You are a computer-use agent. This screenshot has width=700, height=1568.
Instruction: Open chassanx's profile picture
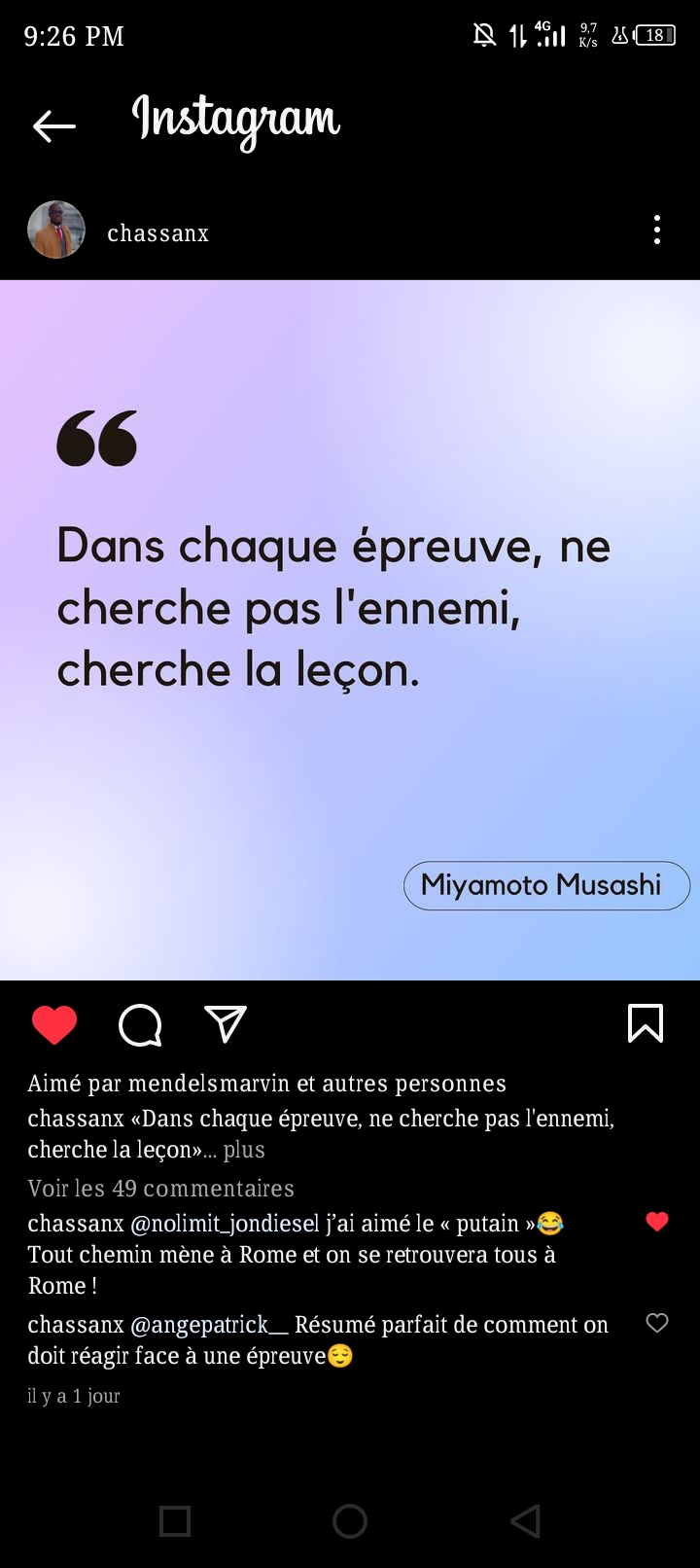56,231
